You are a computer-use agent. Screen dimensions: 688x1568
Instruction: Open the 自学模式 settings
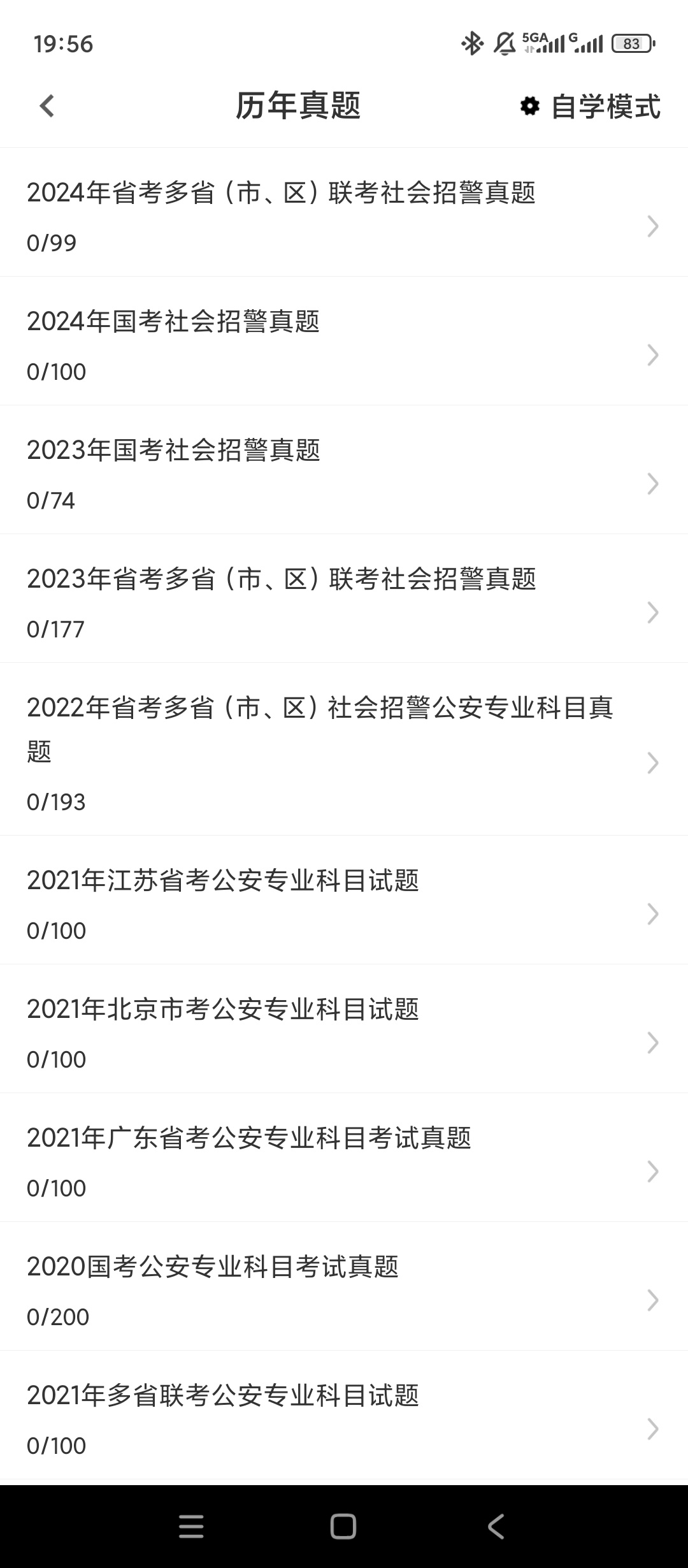point(590,106)
